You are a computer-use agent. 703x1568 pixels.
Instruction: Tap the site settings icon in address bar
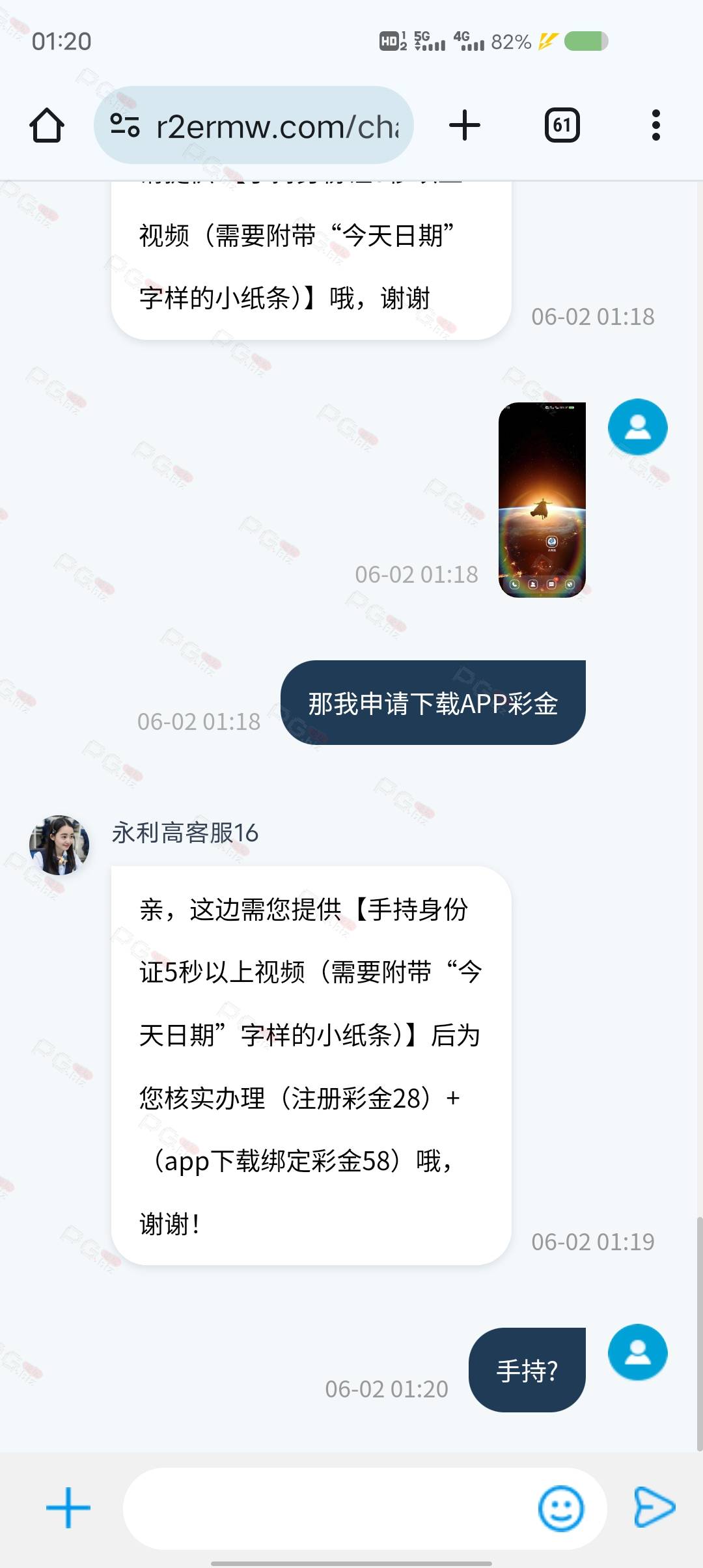pyautogui.click(x=125, y=125)
